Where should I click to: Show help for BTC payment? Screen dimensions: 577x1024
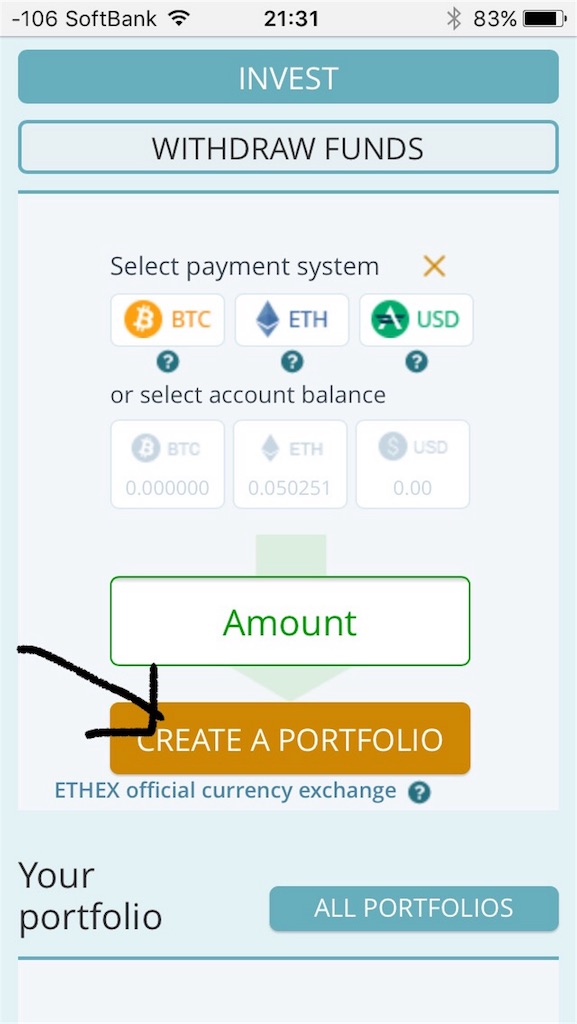168,361
